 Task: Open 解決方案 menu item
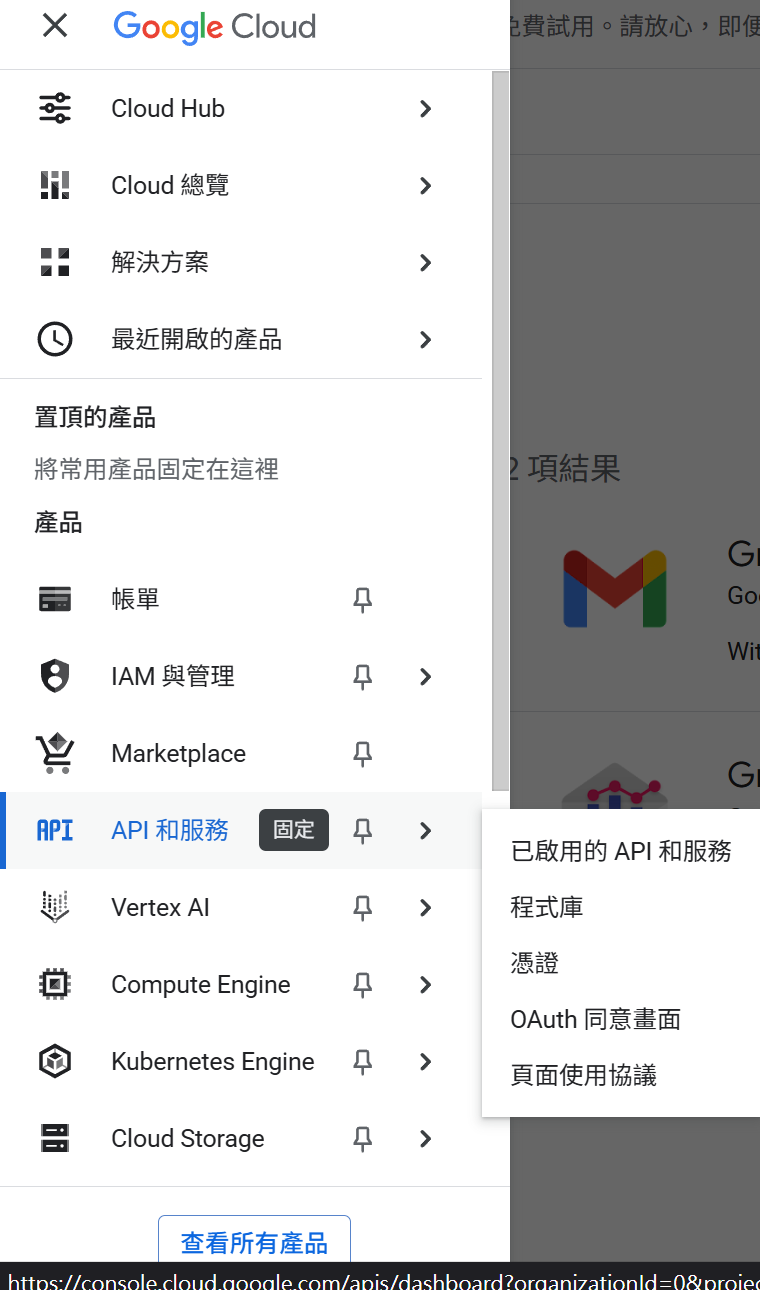tap(160, 263)
